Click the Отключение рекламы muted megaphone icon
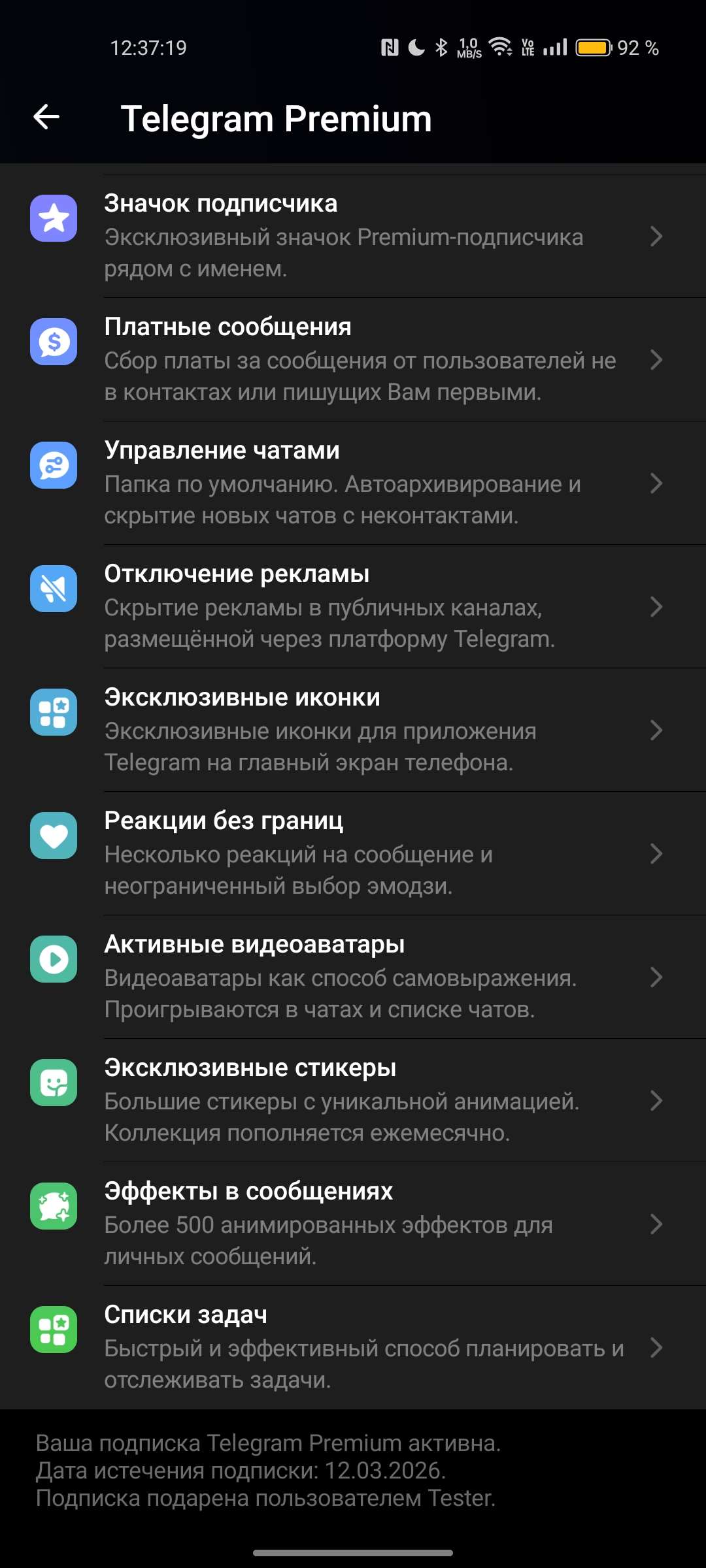The width and height of the screenshot is (706, 1568). click(54, 589)
